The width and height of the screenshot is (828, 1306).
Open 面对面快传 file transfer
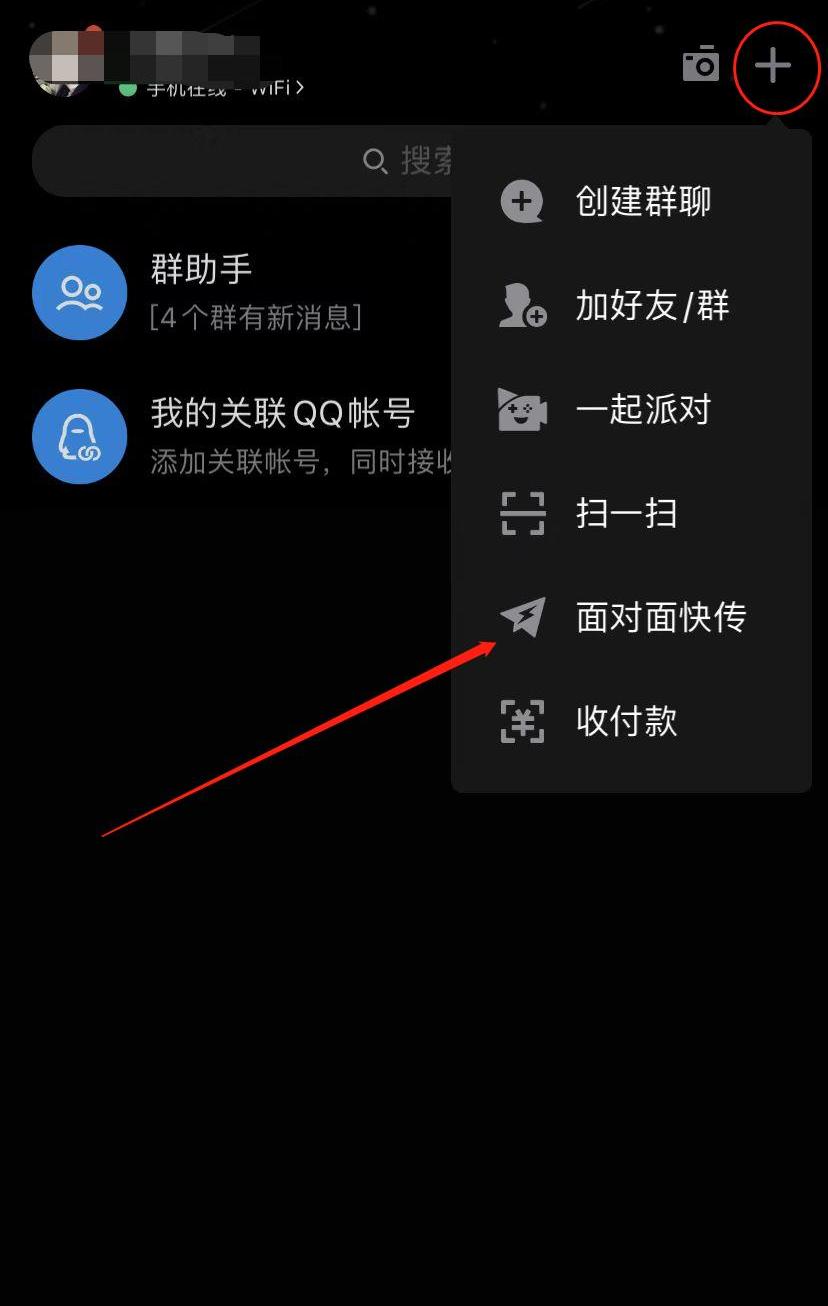coord(630,617)
